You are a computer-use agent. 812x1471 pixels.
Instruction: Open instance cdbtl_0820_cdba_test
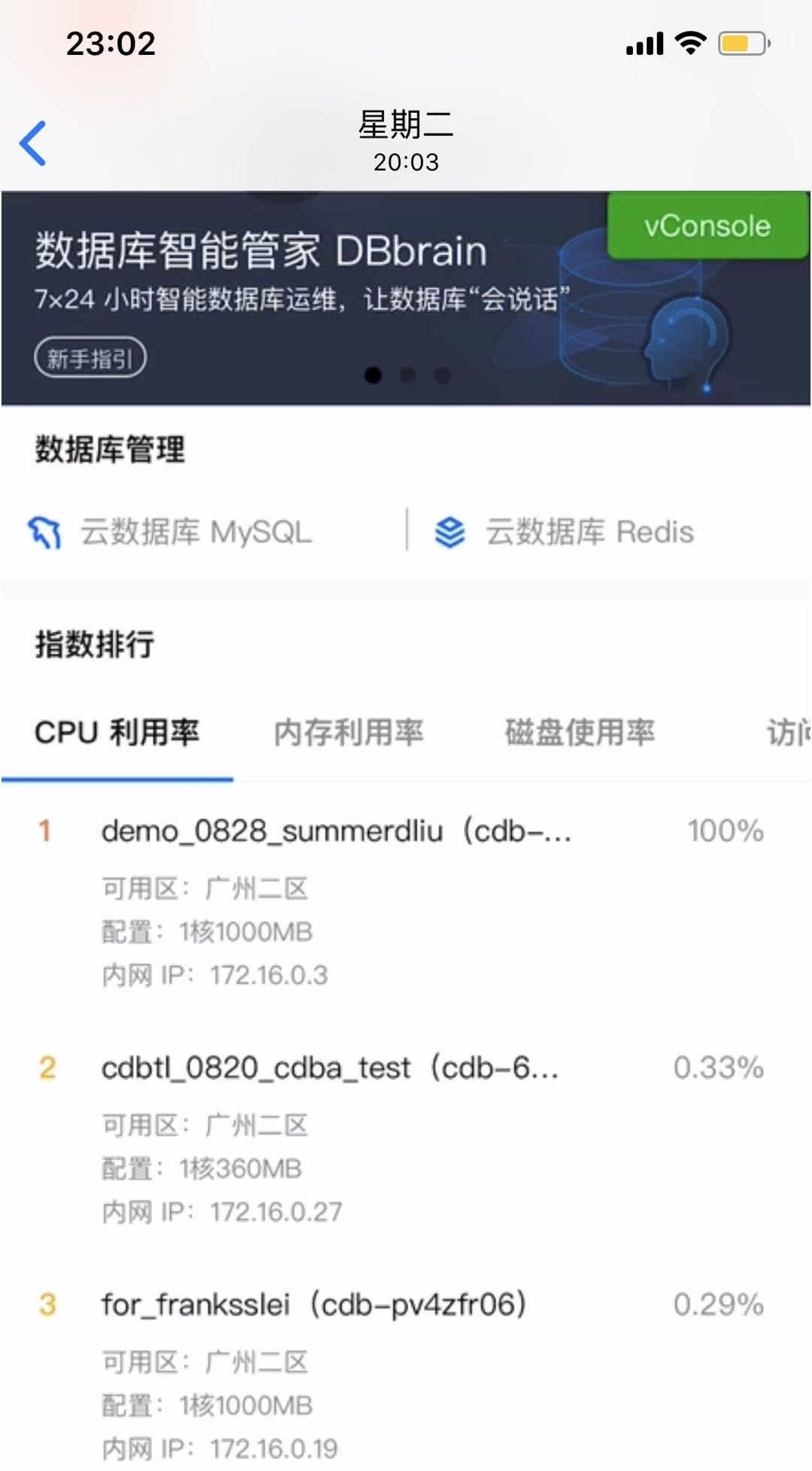(x=331, y=1069)
